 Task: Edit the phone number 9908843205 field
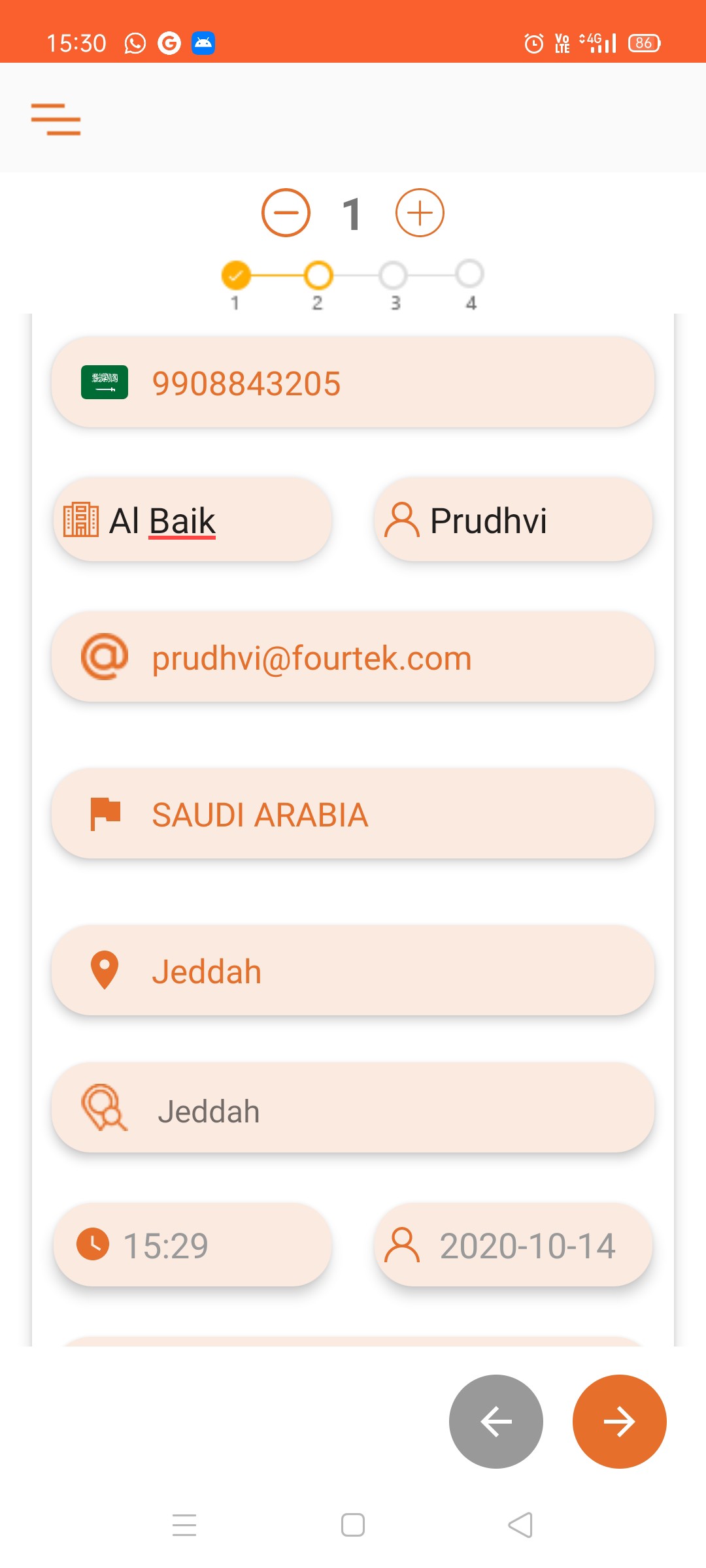click(392, 383)
